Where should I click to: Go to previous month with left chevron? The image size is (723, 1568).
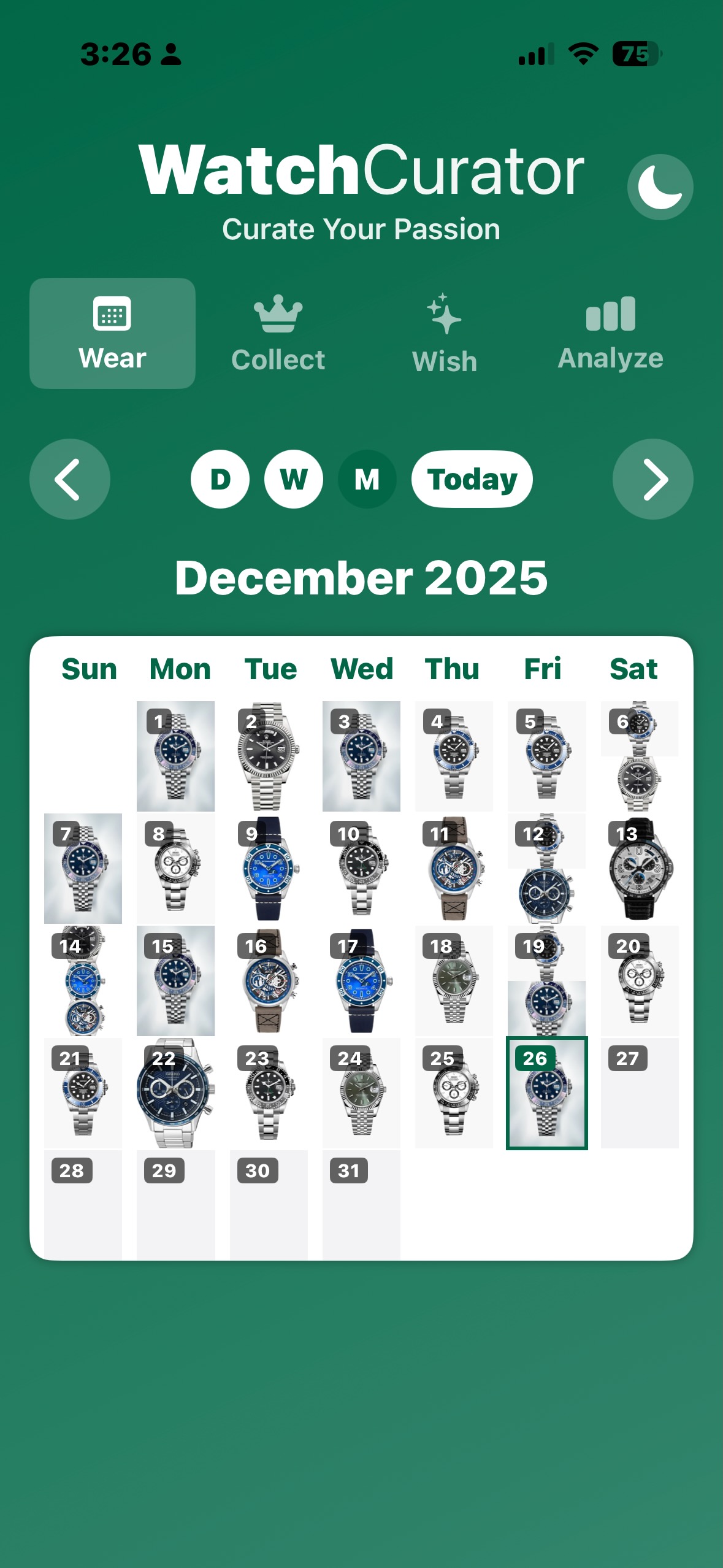[70, 479]
